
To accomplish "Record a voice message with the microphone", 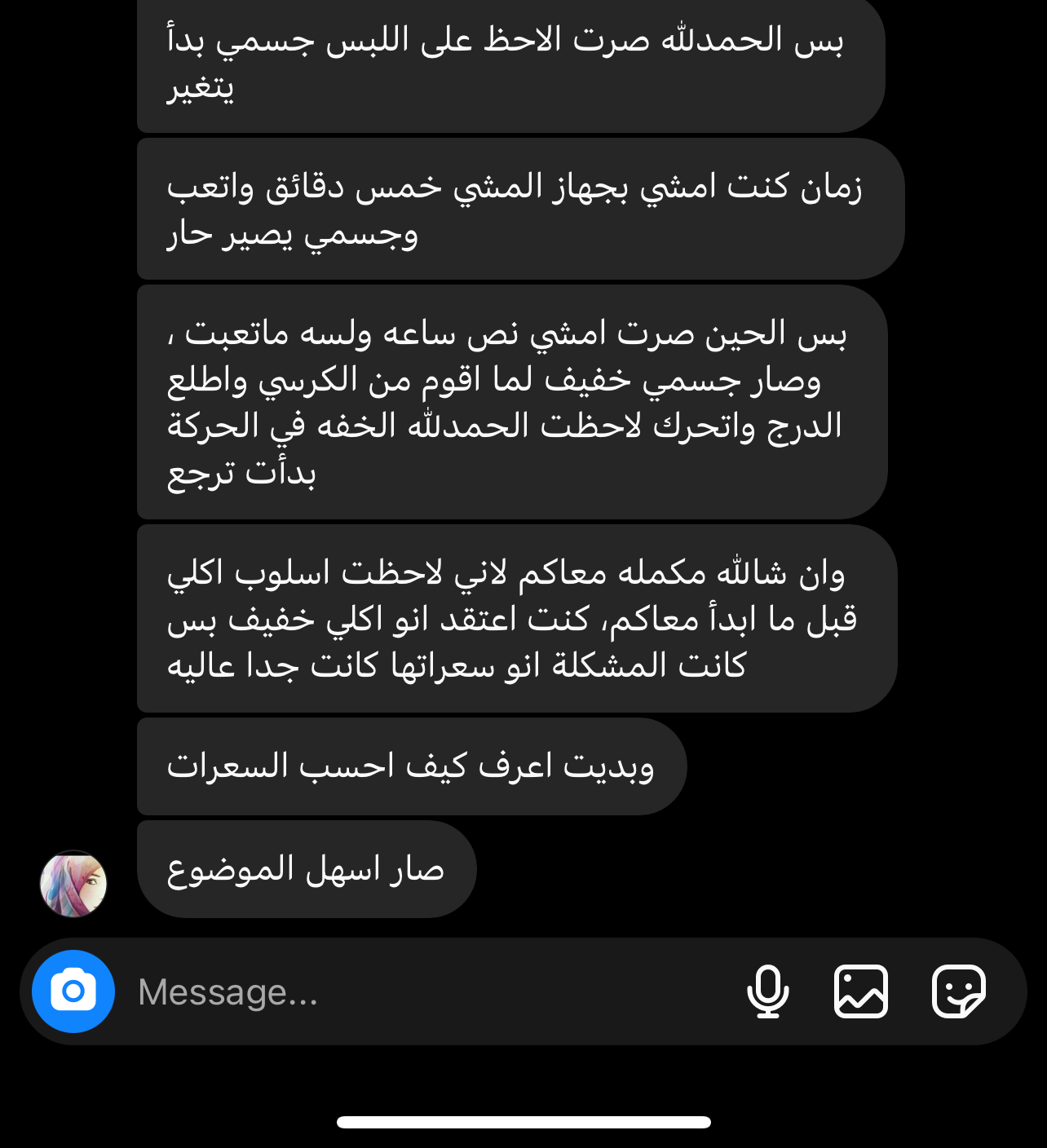I will click(767, 991).
